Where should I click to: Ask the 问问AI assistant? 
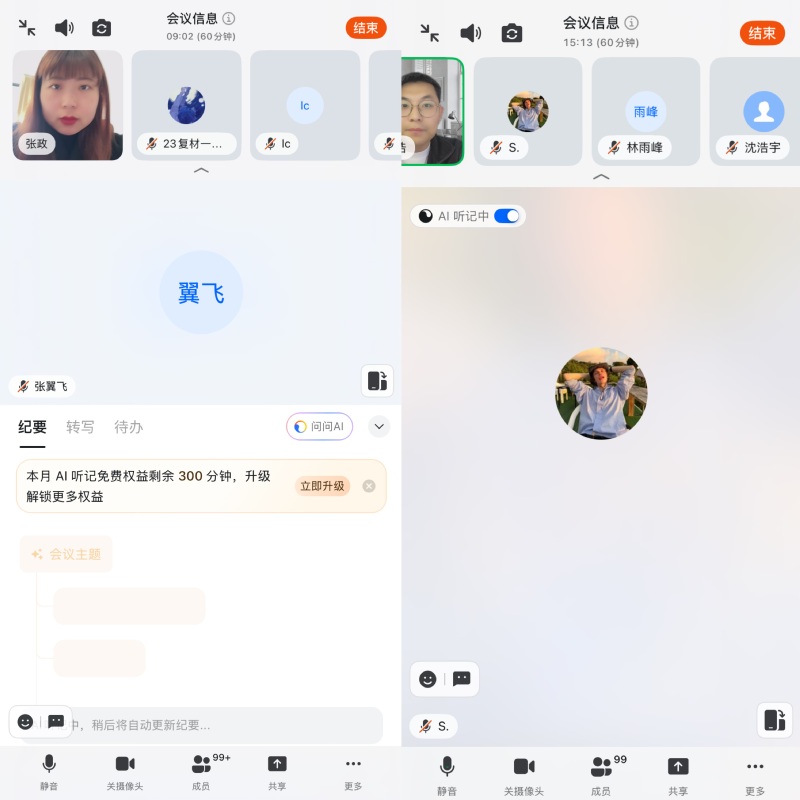tap(319, 427)
